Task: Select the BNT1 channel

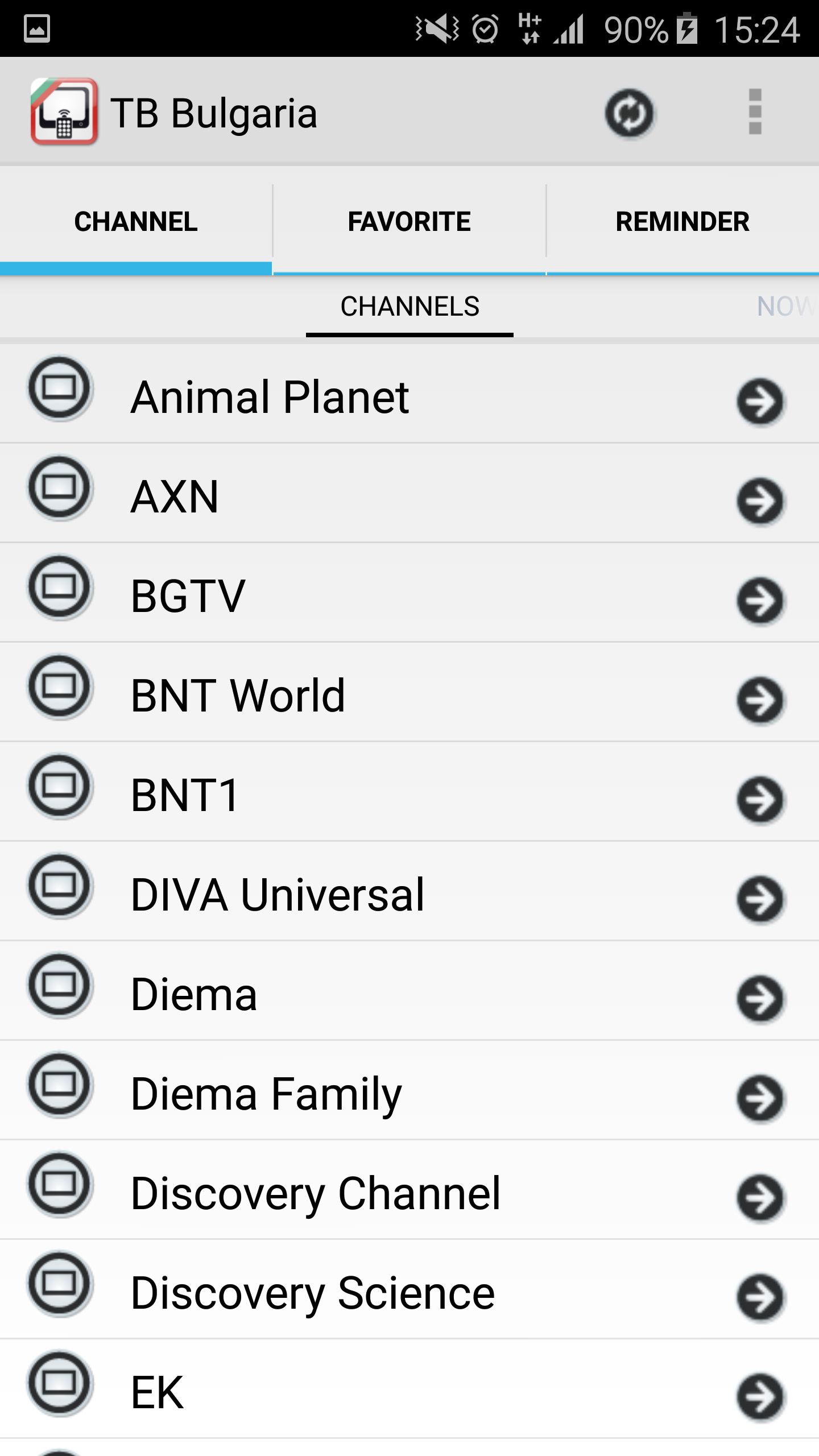Action: [x=409, y=795]
